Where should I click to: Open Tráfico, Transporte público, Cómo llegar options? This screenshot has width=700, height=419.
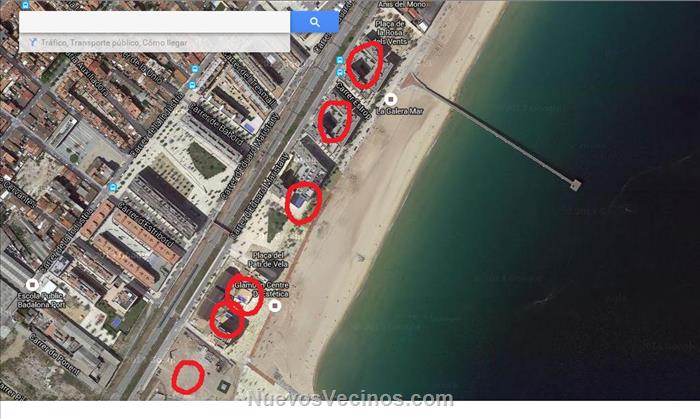click(x=105, y=43)
